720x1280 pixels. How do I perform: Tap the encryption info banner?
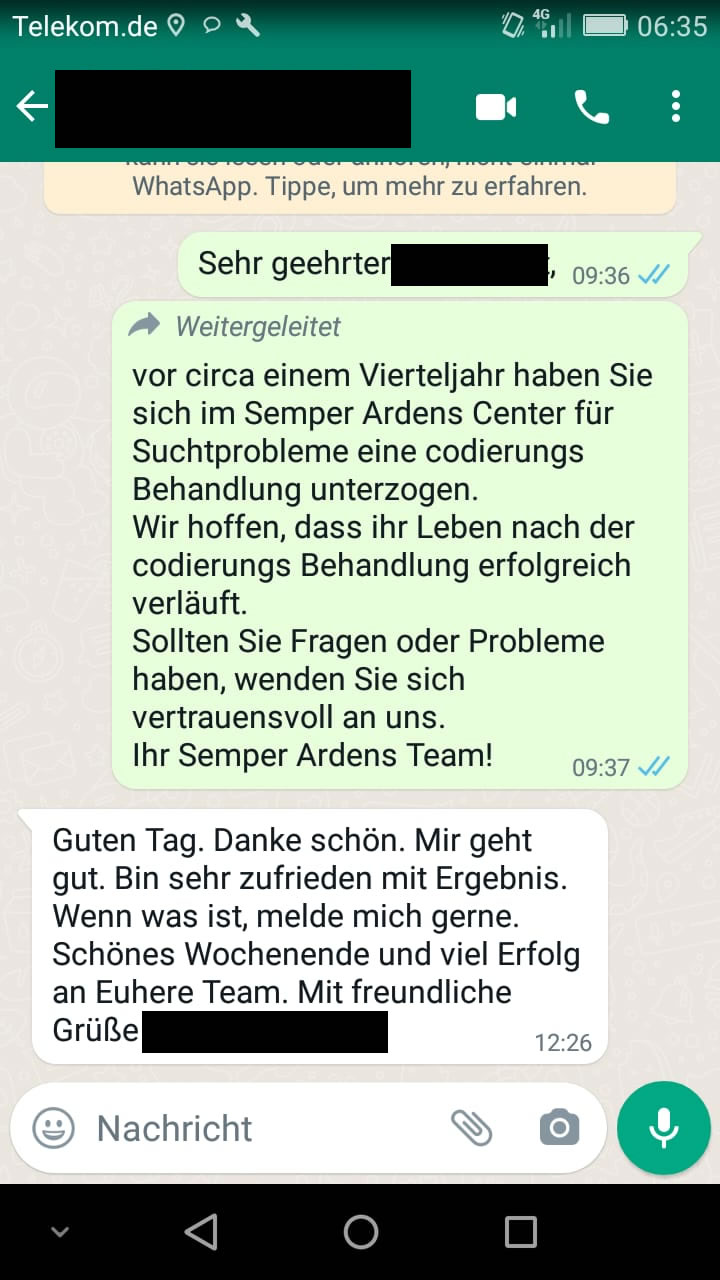(x=360, y=185)
